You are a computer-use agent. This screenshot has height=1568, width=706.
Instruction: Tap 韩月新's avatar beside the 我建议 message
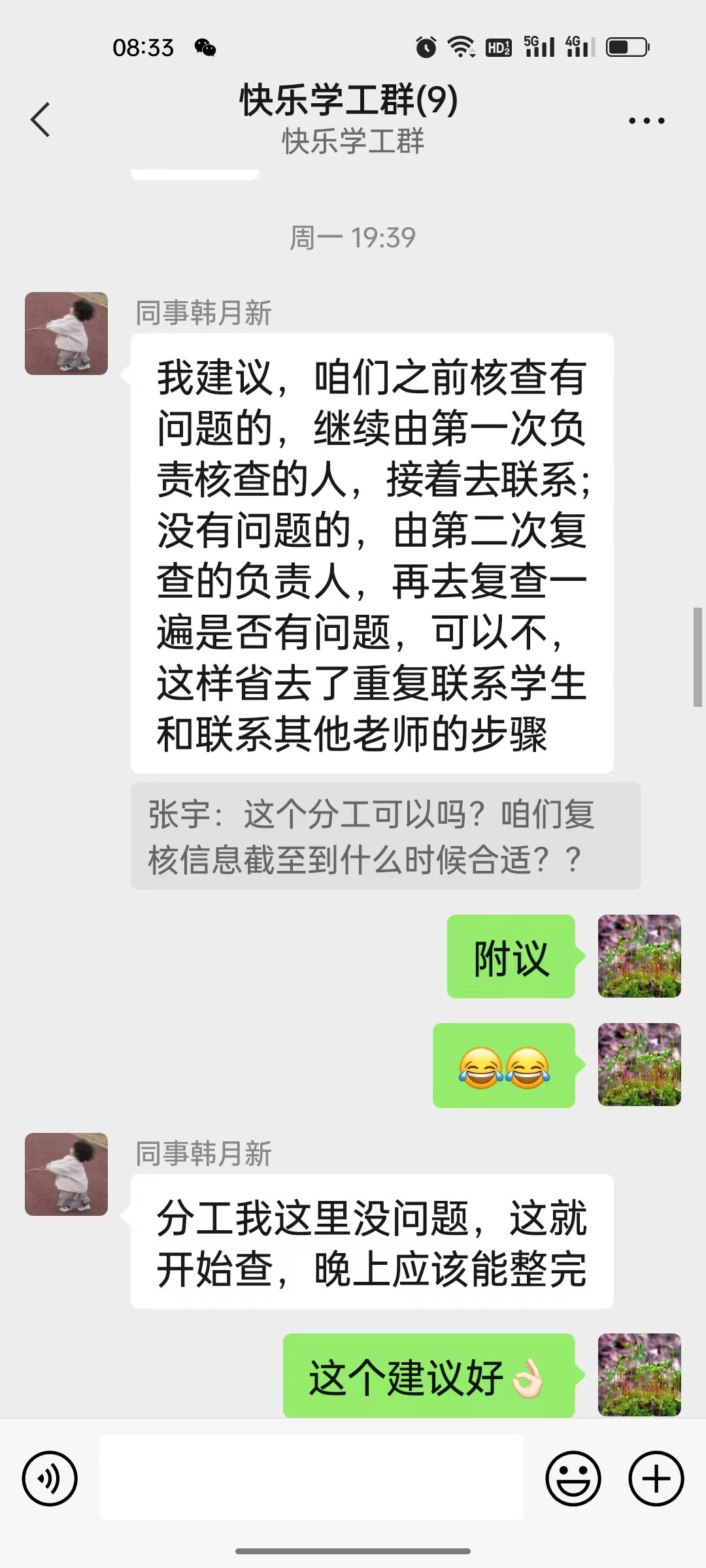[x=66, y=333]
